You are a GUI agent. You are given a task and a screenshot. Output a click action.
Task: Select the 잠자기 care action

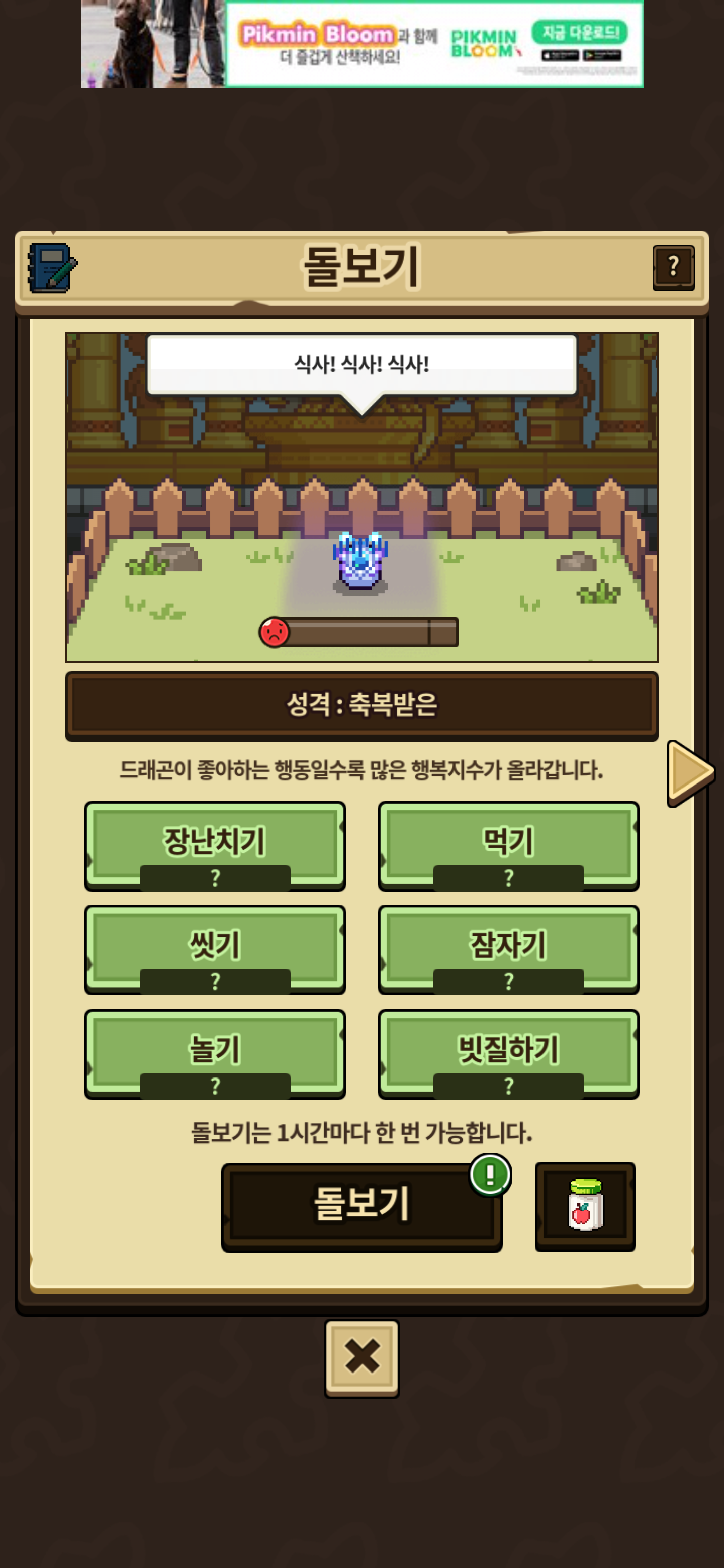(508, 949)
